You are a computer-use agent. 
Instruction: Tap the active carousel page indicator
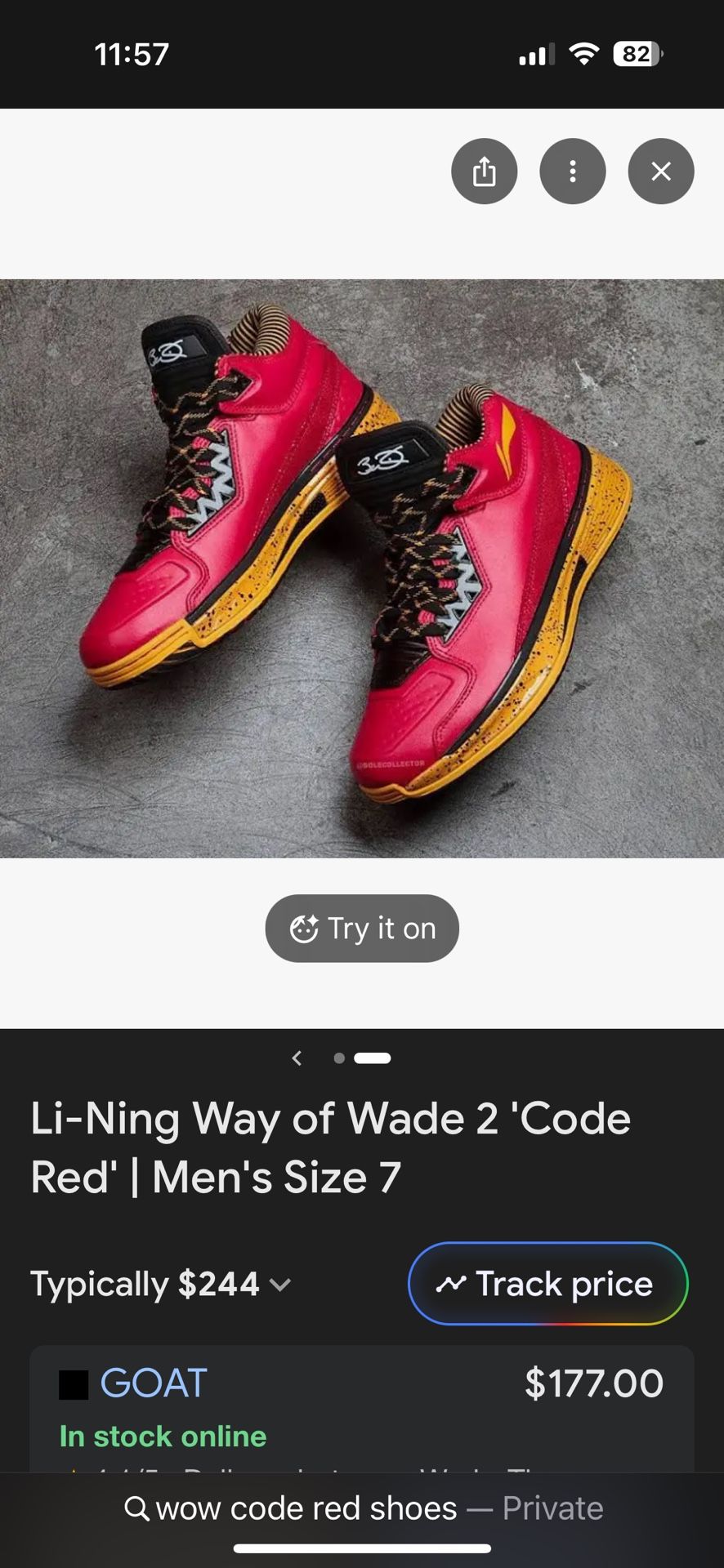pyautogui.click(x=373, y=1058)
